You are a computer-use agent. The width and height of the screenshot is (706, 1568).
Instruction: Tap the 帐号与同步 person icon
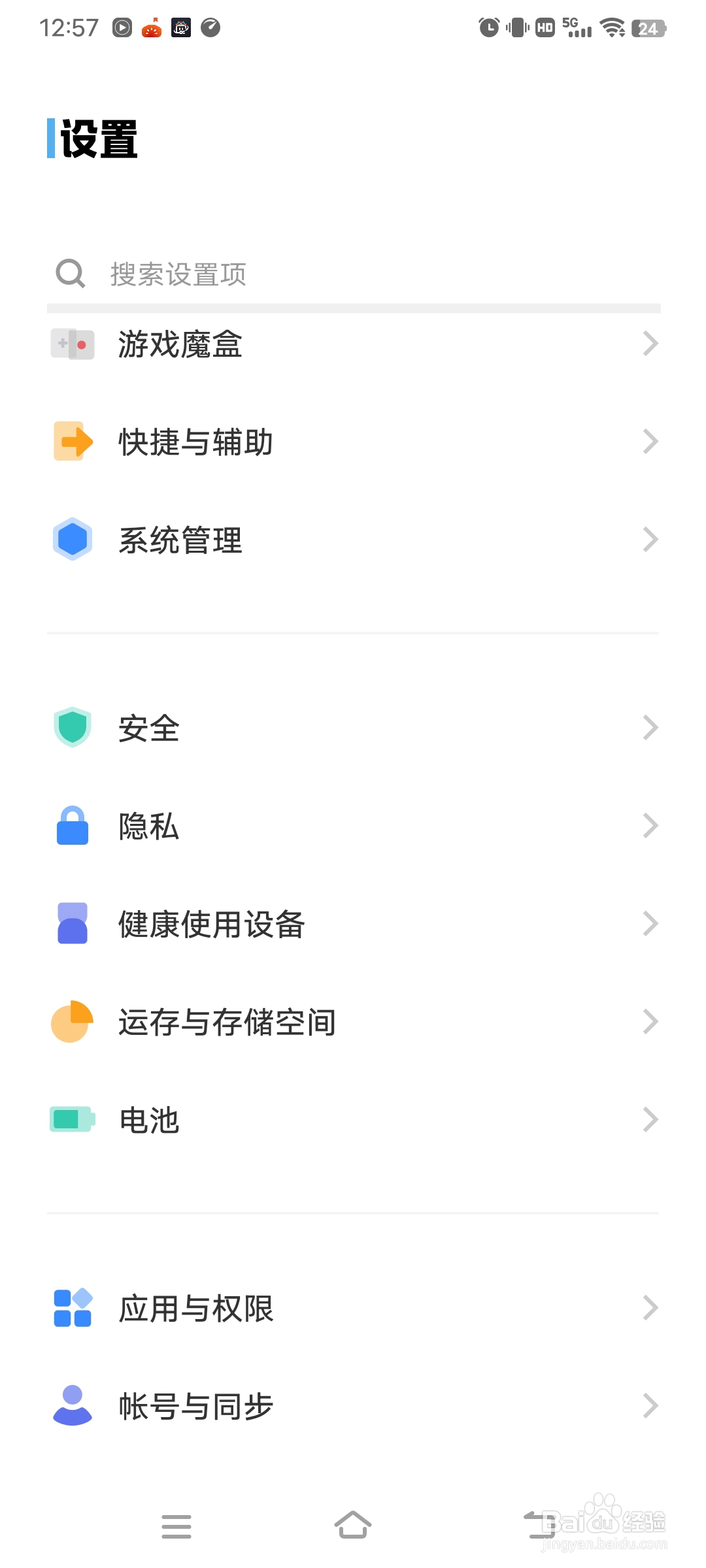(73, 1405)
